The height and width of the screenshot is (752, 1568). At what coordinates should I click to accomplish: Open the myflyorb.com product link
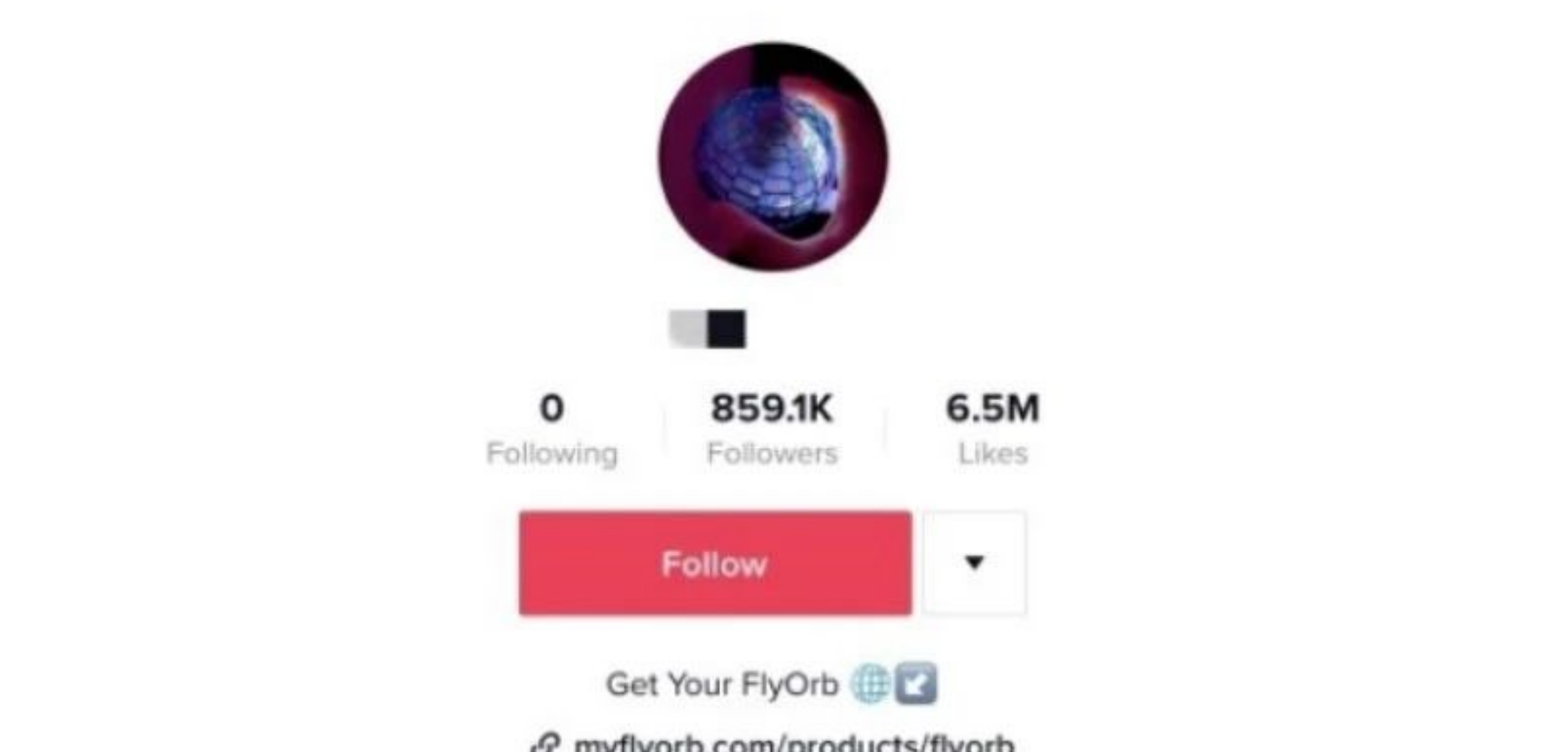pyautogui.click(x=793, y=743)
